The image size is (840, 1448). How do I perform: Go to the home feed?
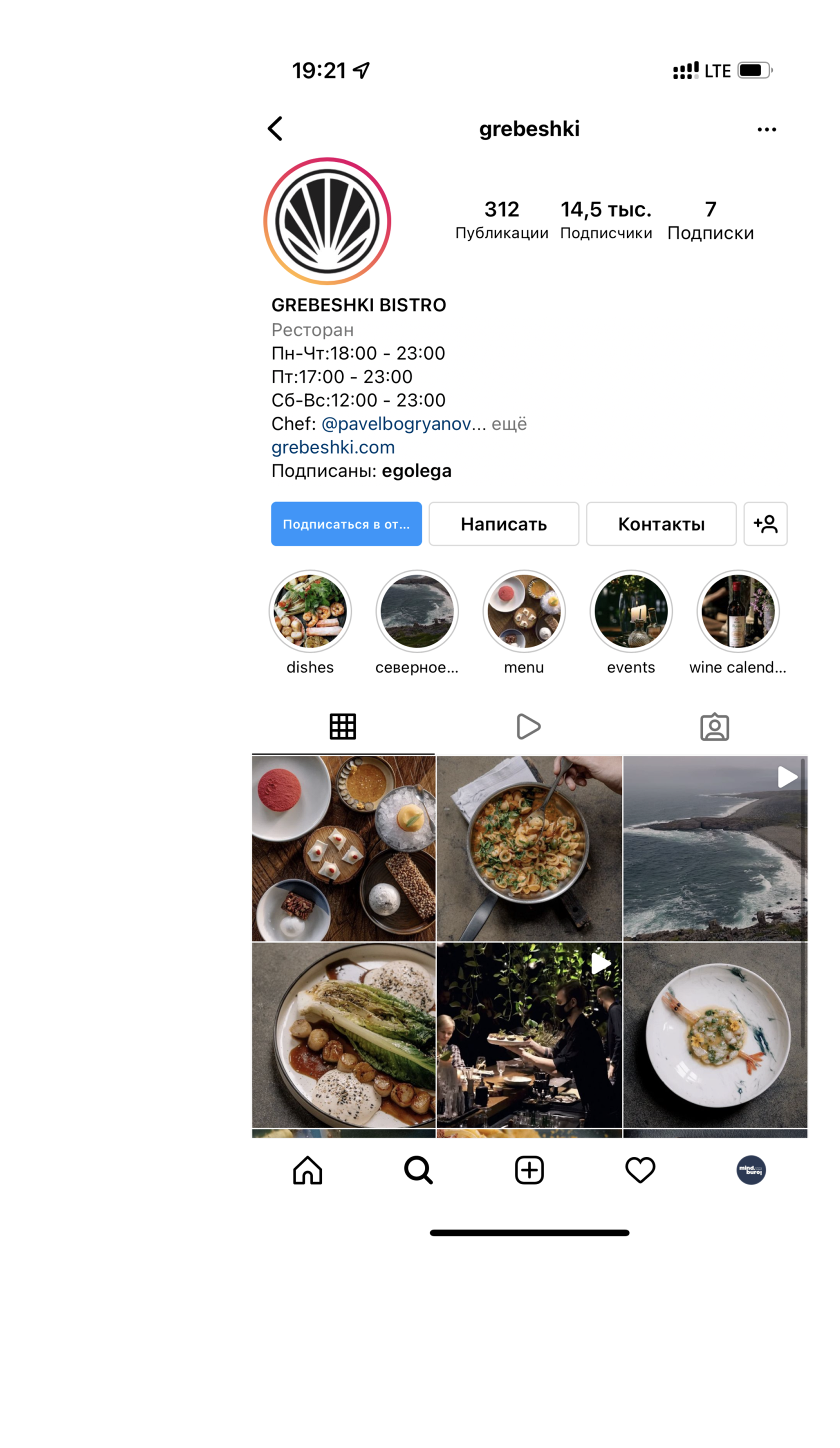pos(307,1170)
